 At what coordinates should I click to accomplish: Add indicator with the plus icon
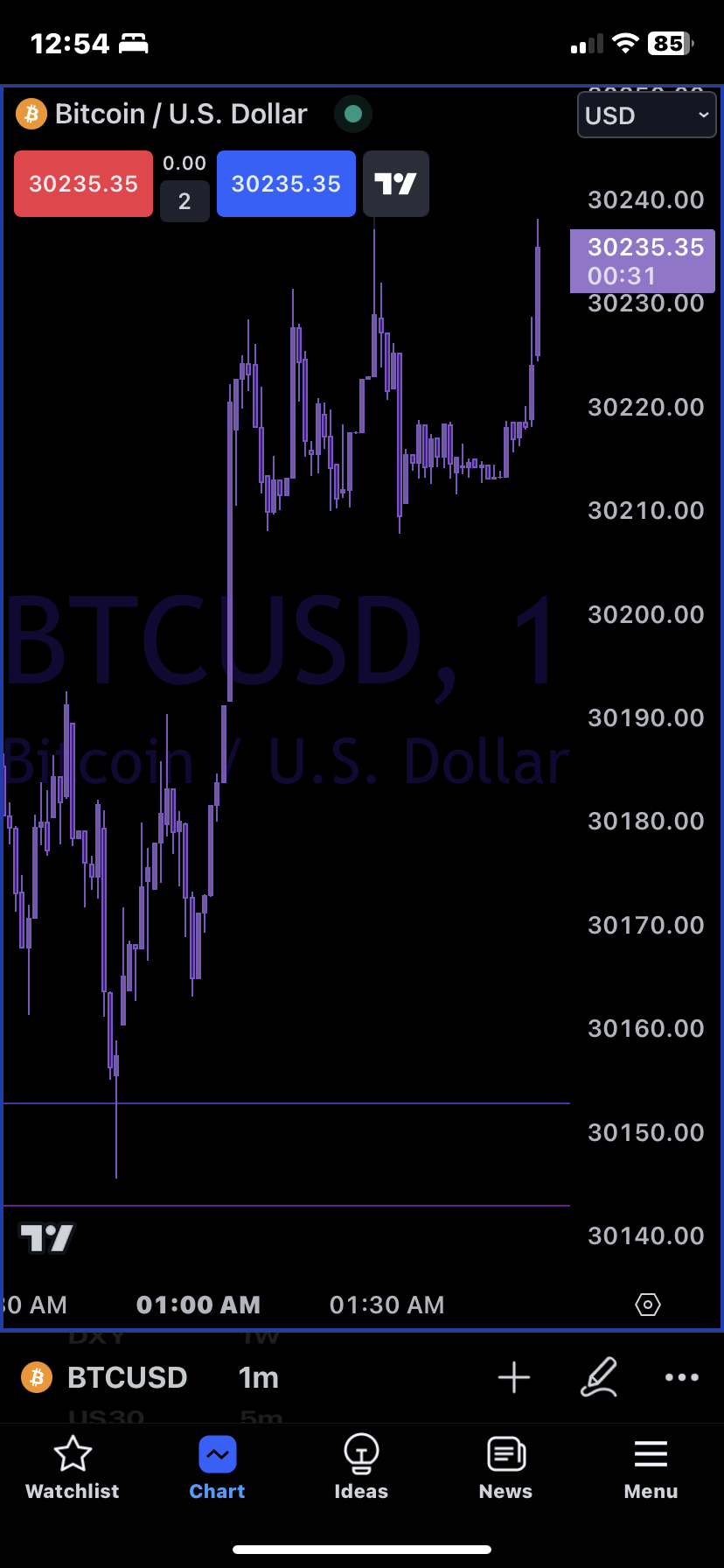[514, 1377]
